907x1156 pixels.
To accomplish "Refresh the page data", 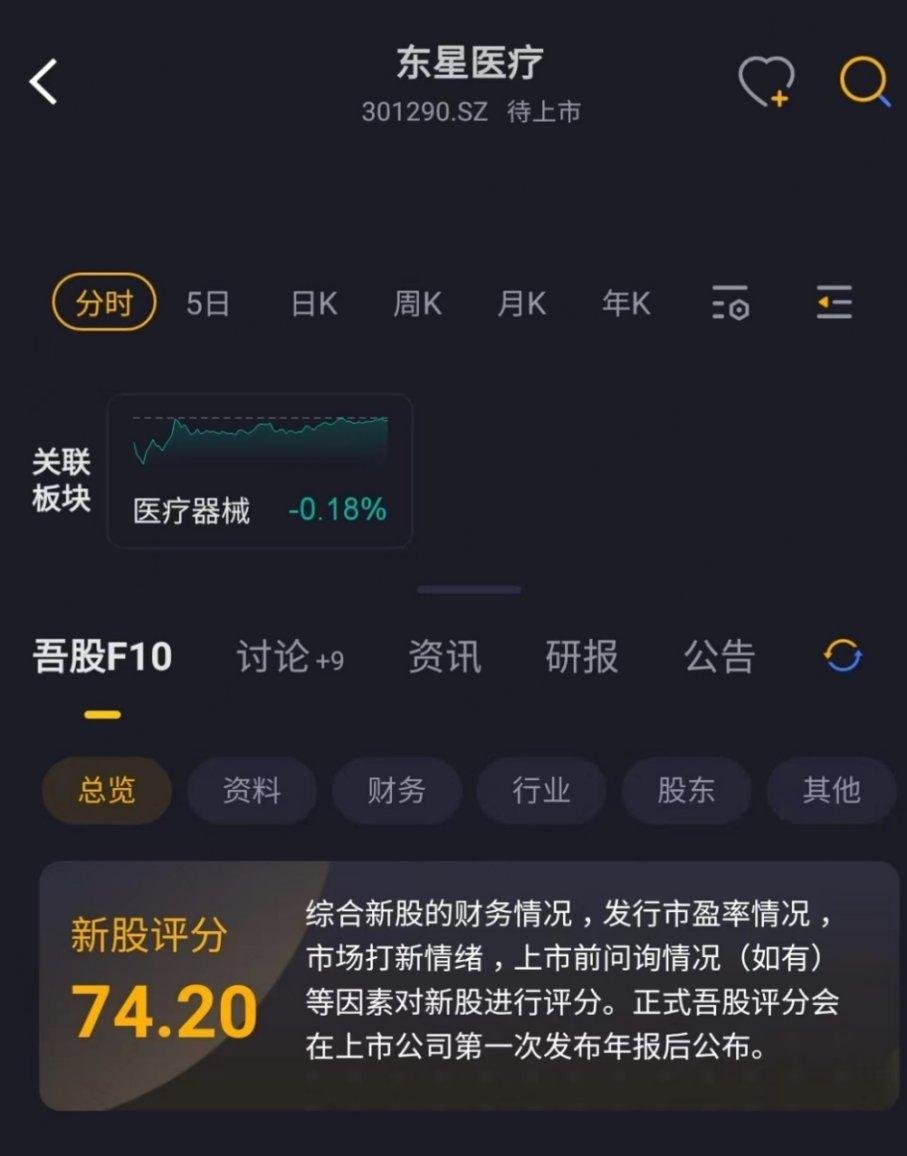I will pyautogui.click(x=842, y=657).
